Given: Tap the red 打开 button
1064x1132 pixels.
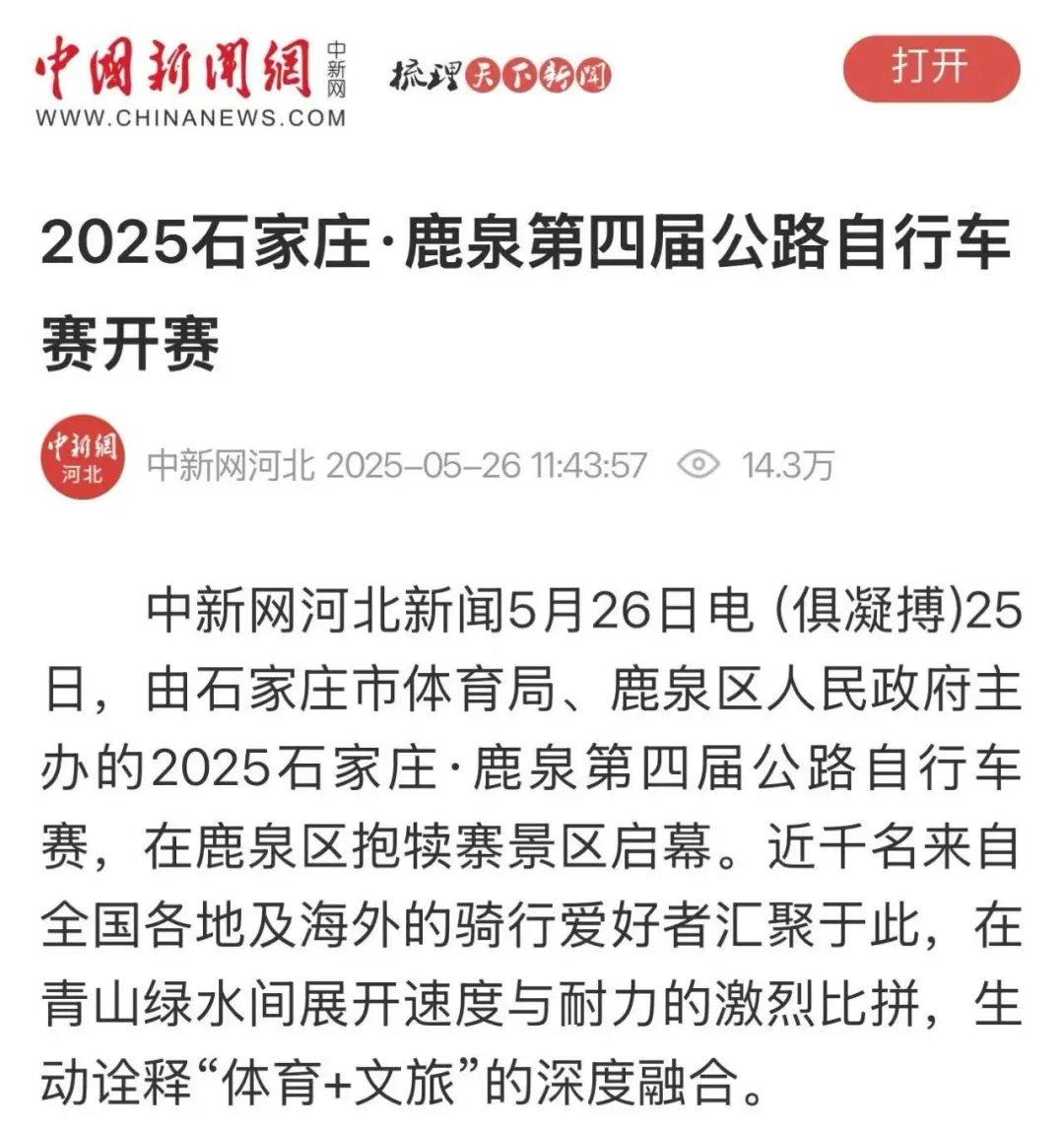Looking at the screenshot, I should click(x=930, y=69).
